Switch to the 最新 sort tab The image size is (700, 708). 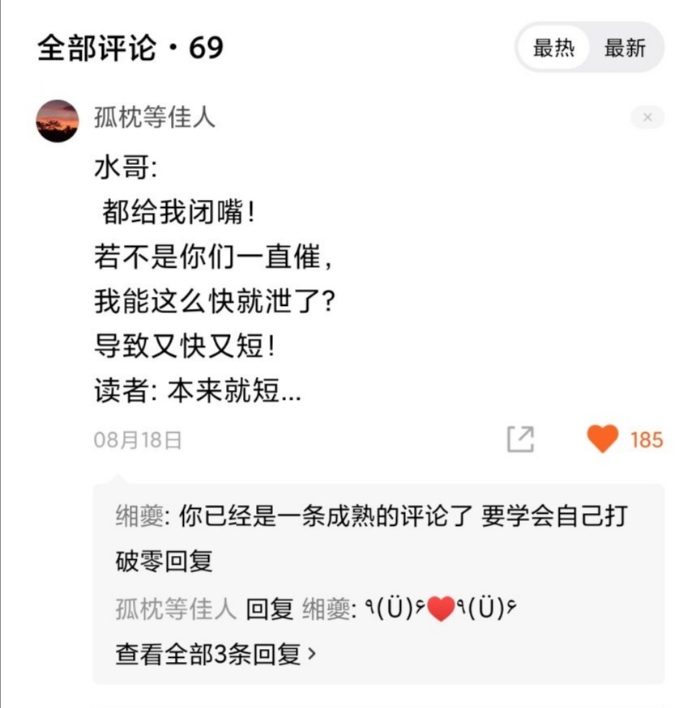[625, 48]
